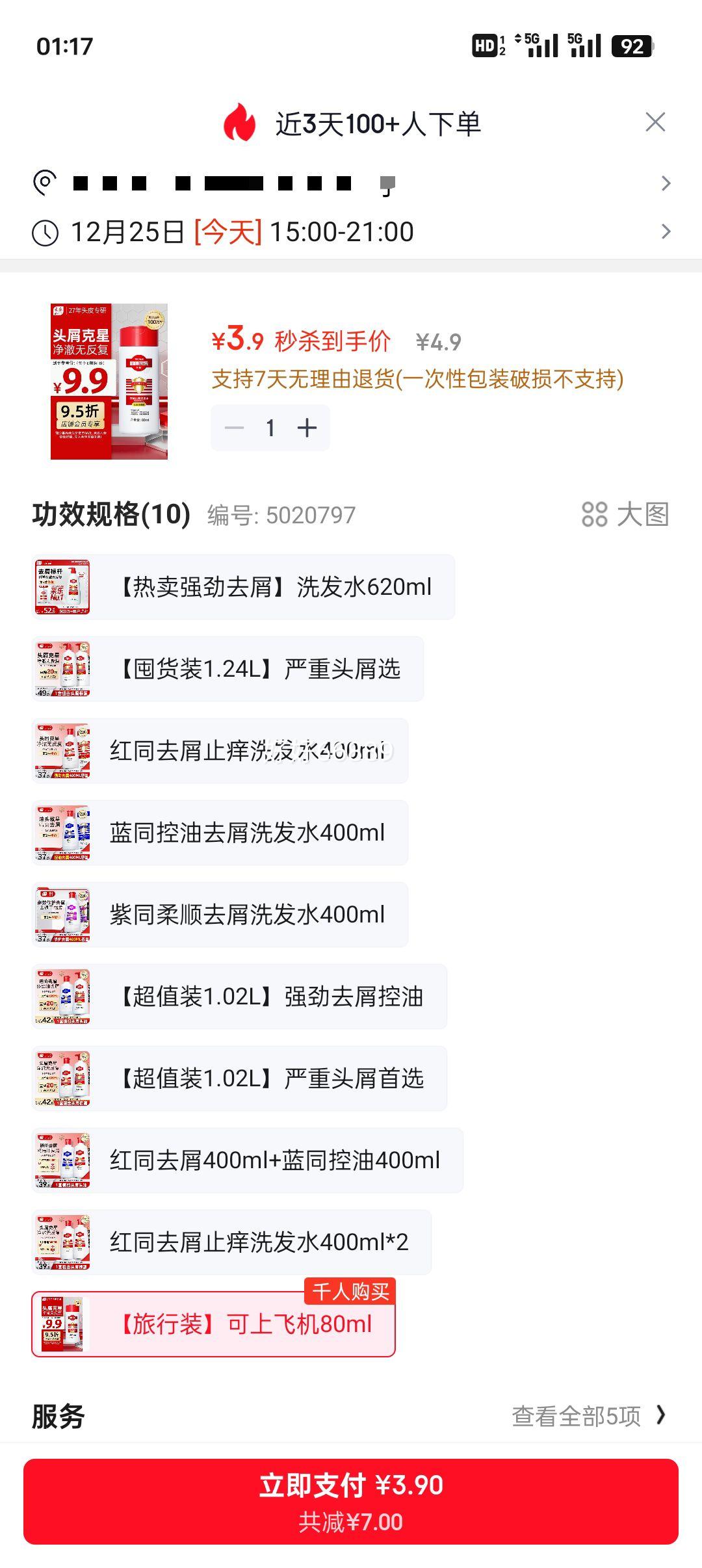Open the delivery address row
The height and width of the screenshot is (1568, 702).
pyautogui.click(x=351, y=183)
